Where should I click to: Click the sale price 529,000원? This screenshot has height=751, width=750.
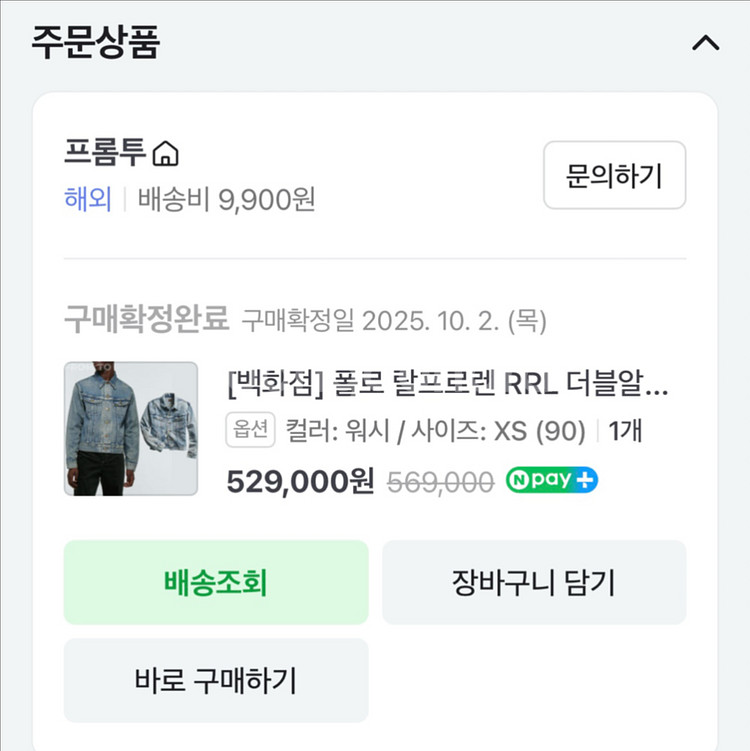click(297, 480)
